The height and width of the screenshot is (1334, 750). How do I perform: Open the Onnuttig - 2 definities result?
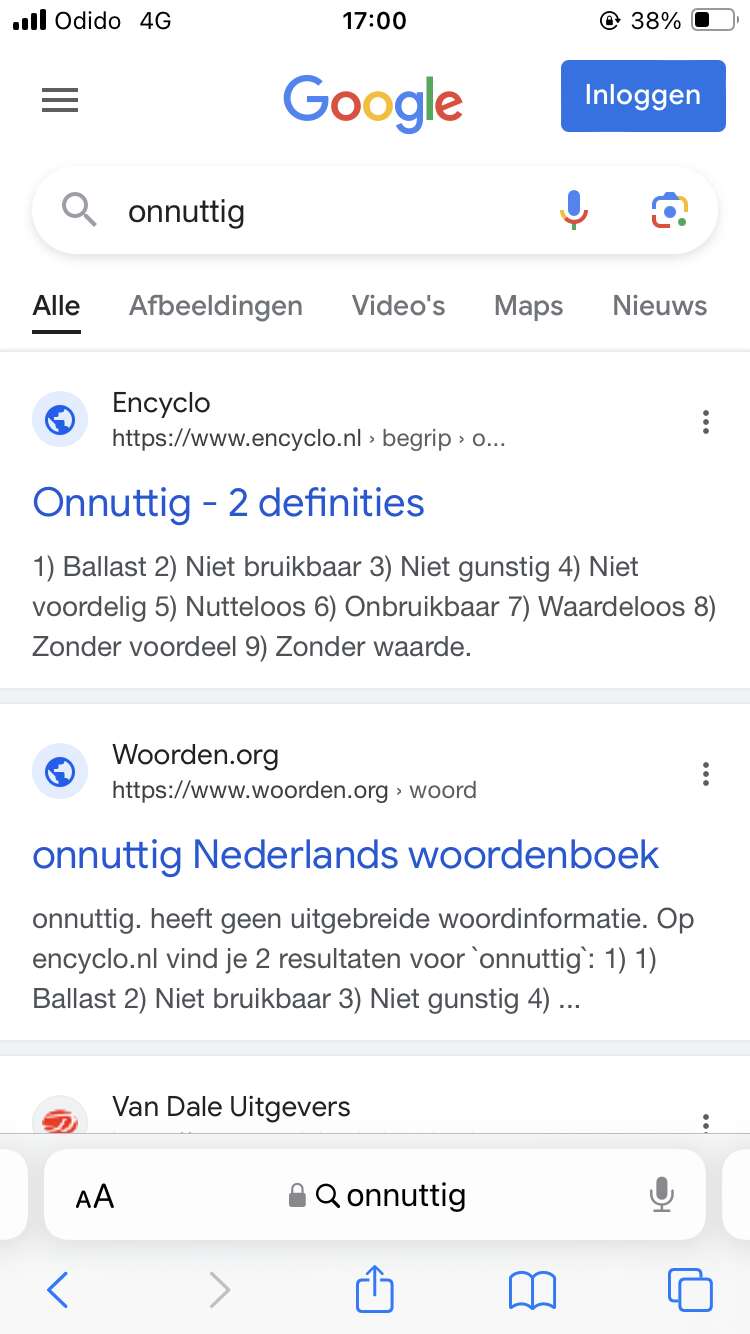(229, 502)
